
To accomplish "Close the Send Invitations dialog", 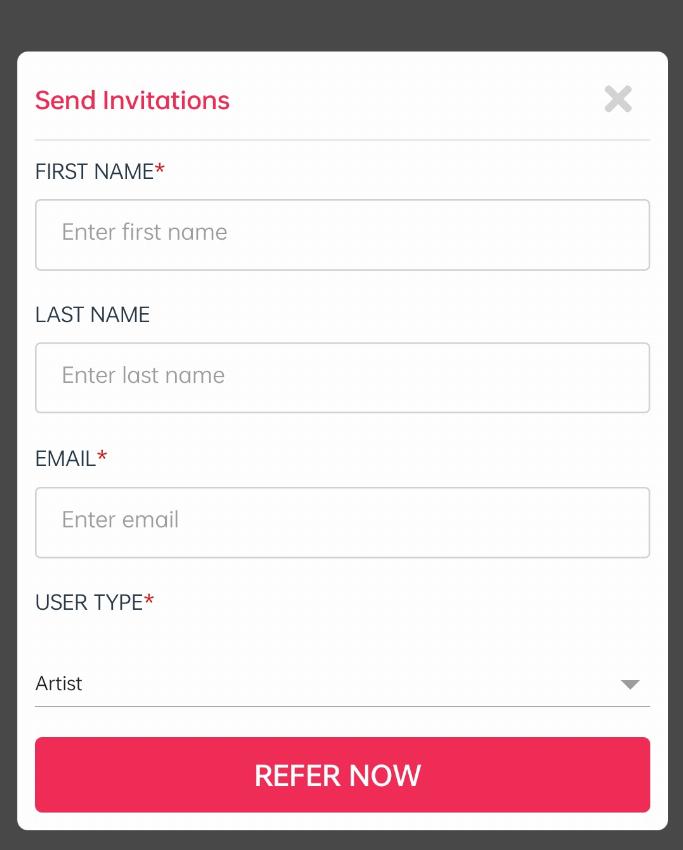I will 618,99.
